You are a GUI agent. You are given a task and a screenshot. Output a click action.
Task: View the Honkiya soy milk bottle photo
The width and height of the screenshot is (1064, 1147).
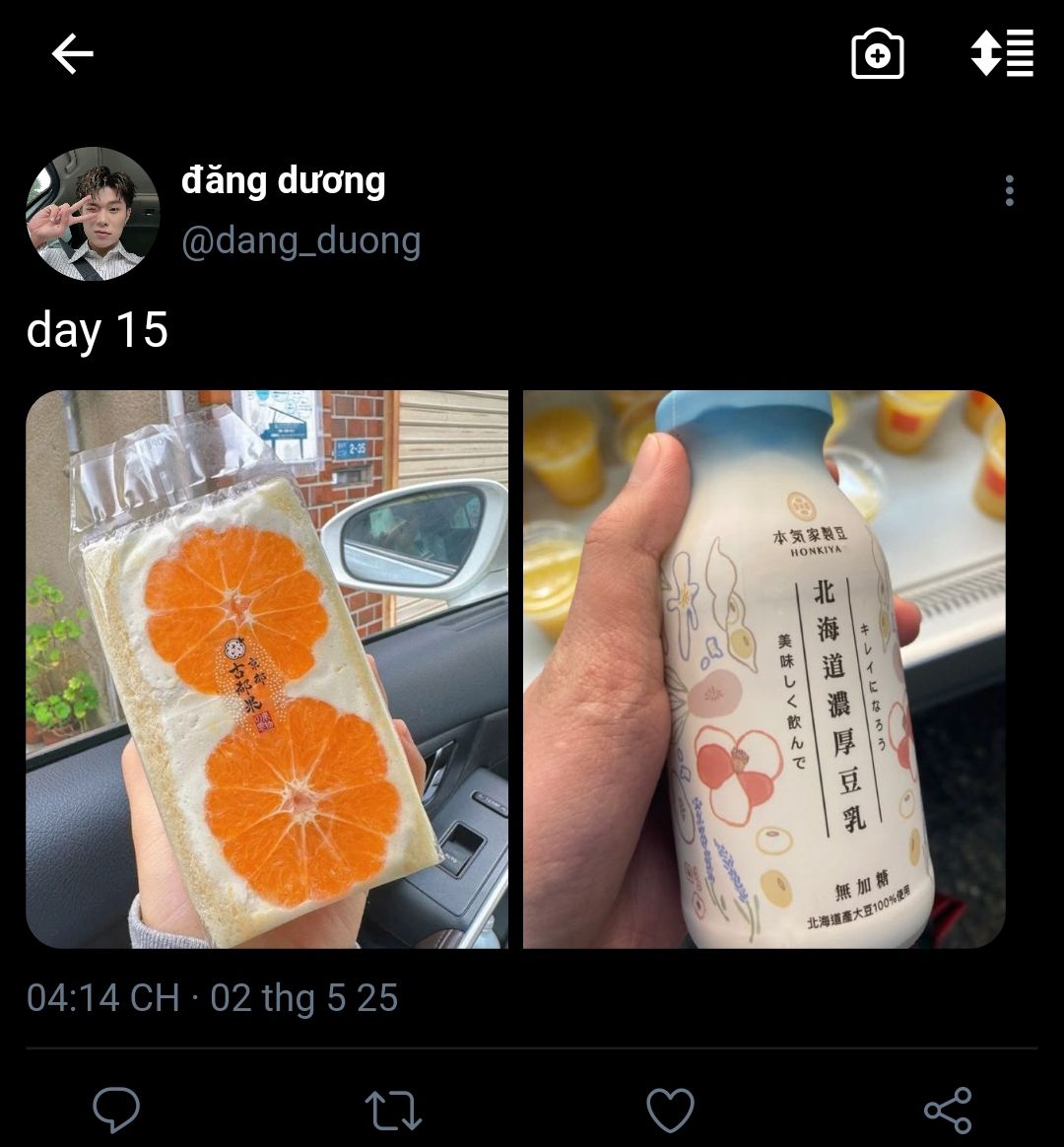pos(764,669)
